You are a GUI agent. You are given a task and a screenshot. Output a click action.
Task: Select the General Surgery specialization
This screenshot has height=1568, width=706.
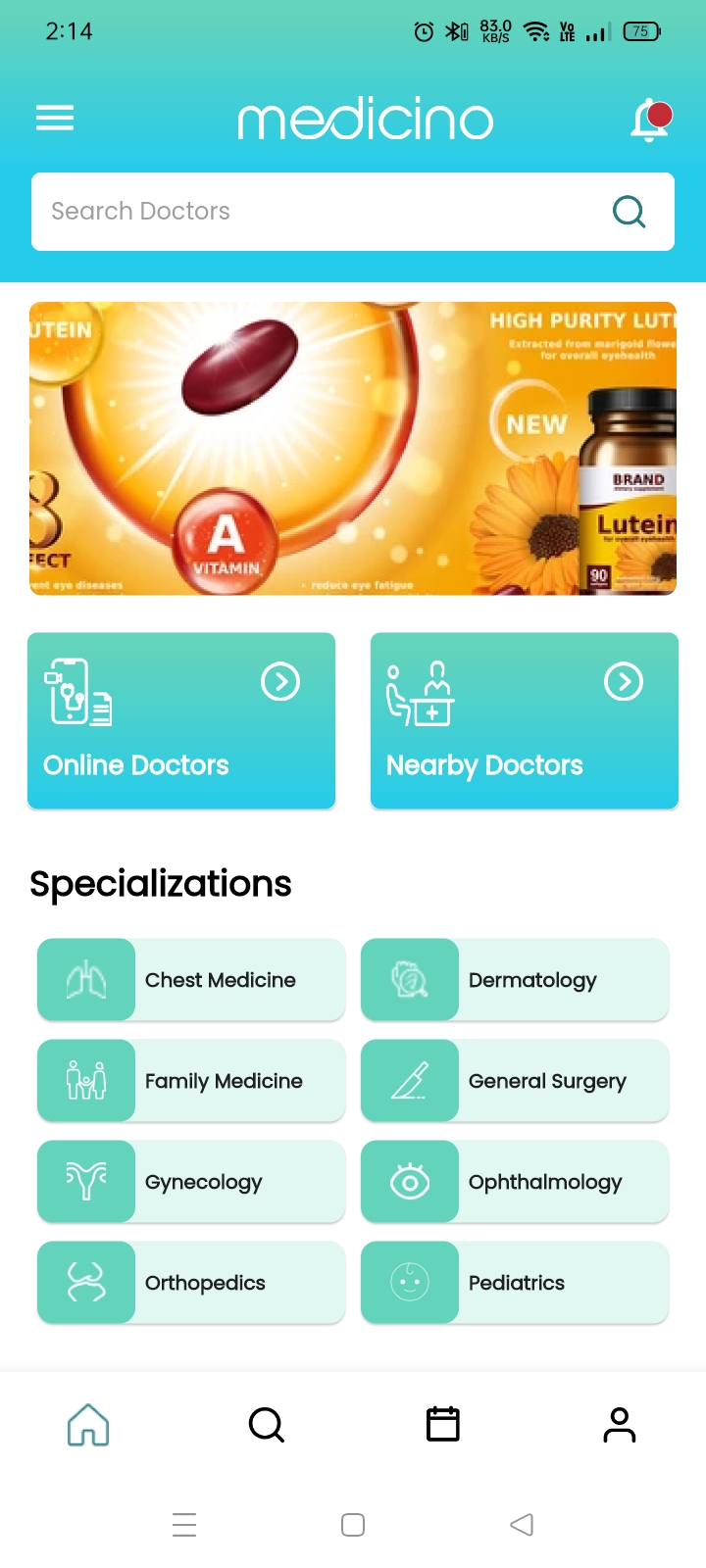click(515, 1081)
